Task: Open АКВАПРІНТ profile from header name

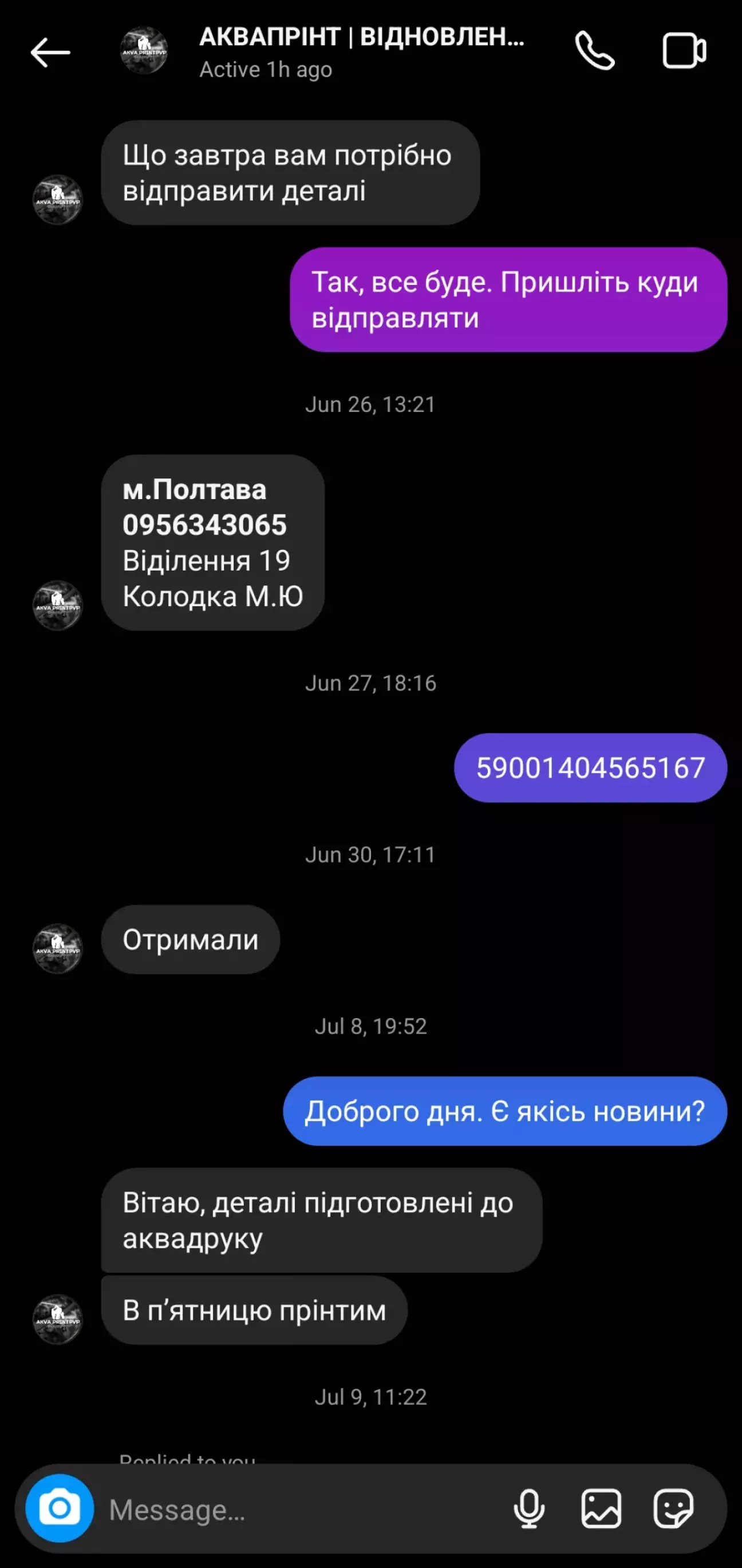Action: tap(361, 37)
